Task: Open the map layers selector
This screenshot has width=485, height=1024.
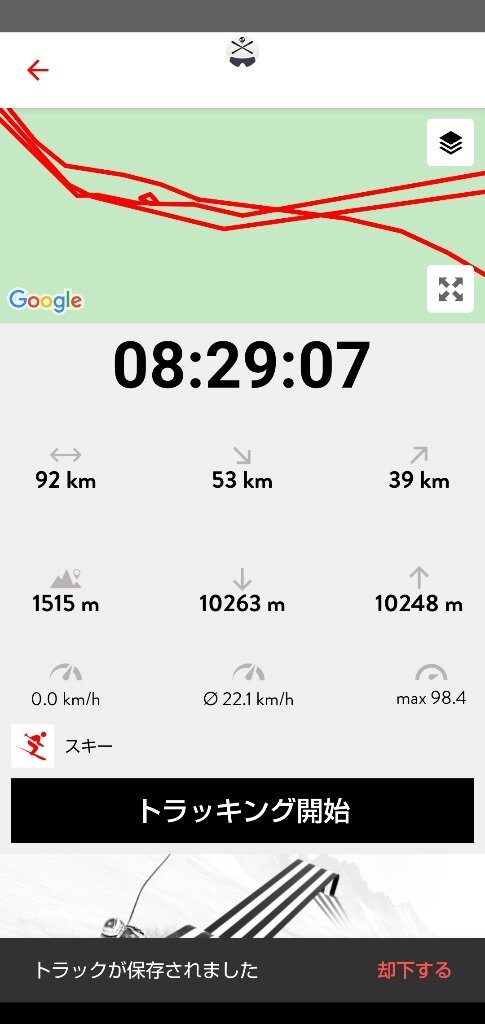Action: pyautogui.click(x=450, y=142)
